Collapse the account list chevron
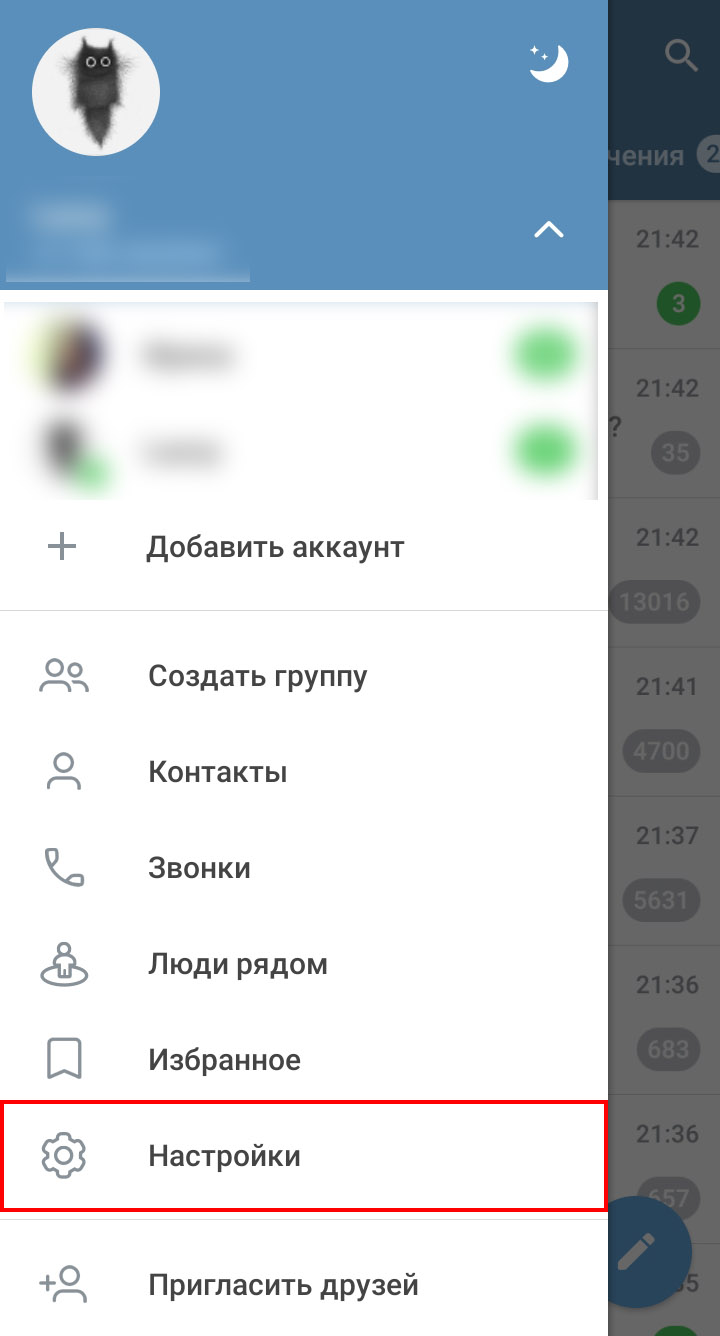The image size is (720, 1336). pos(549,230)
